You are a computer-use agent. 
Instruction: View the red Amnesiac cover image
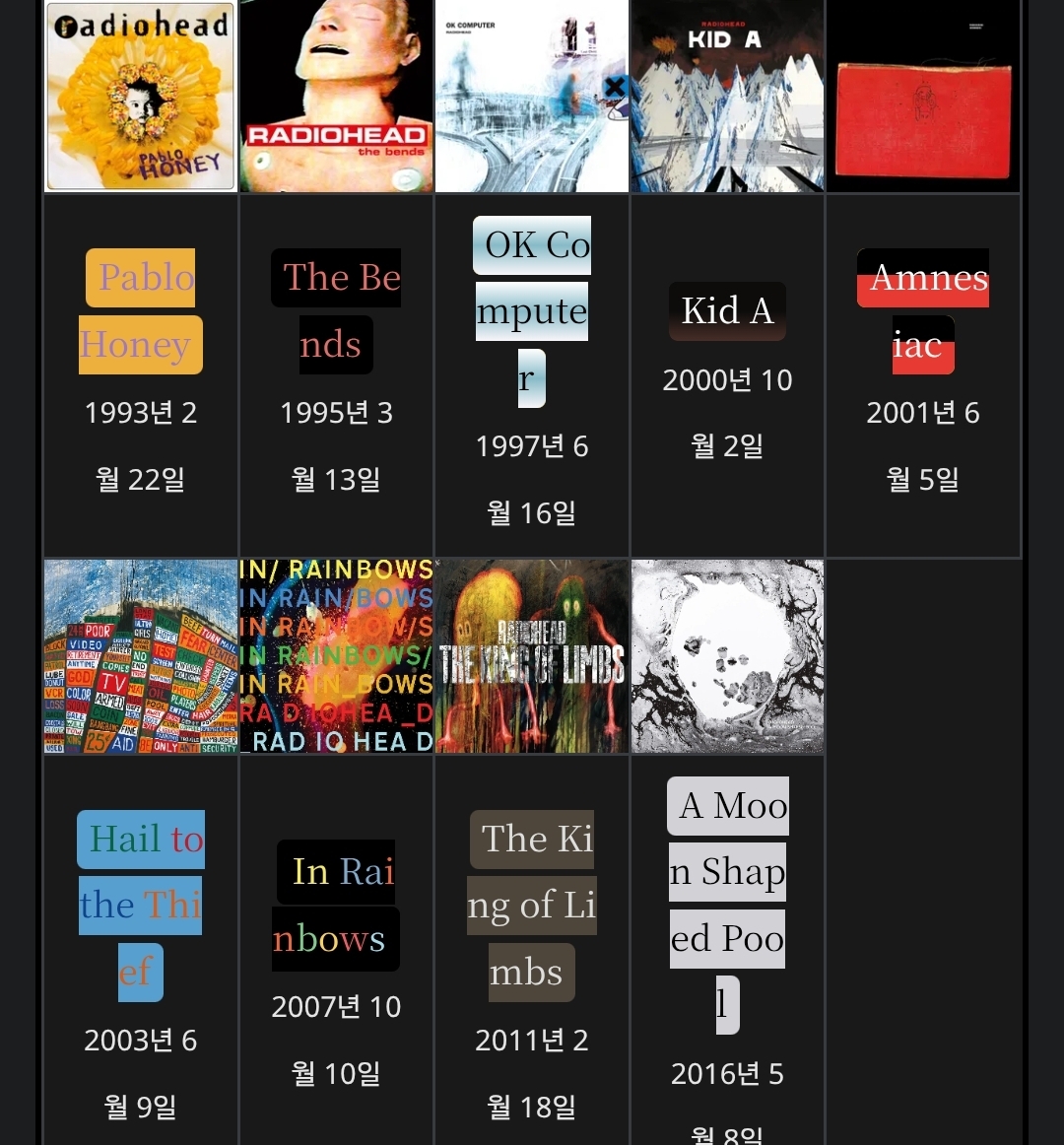923,96
